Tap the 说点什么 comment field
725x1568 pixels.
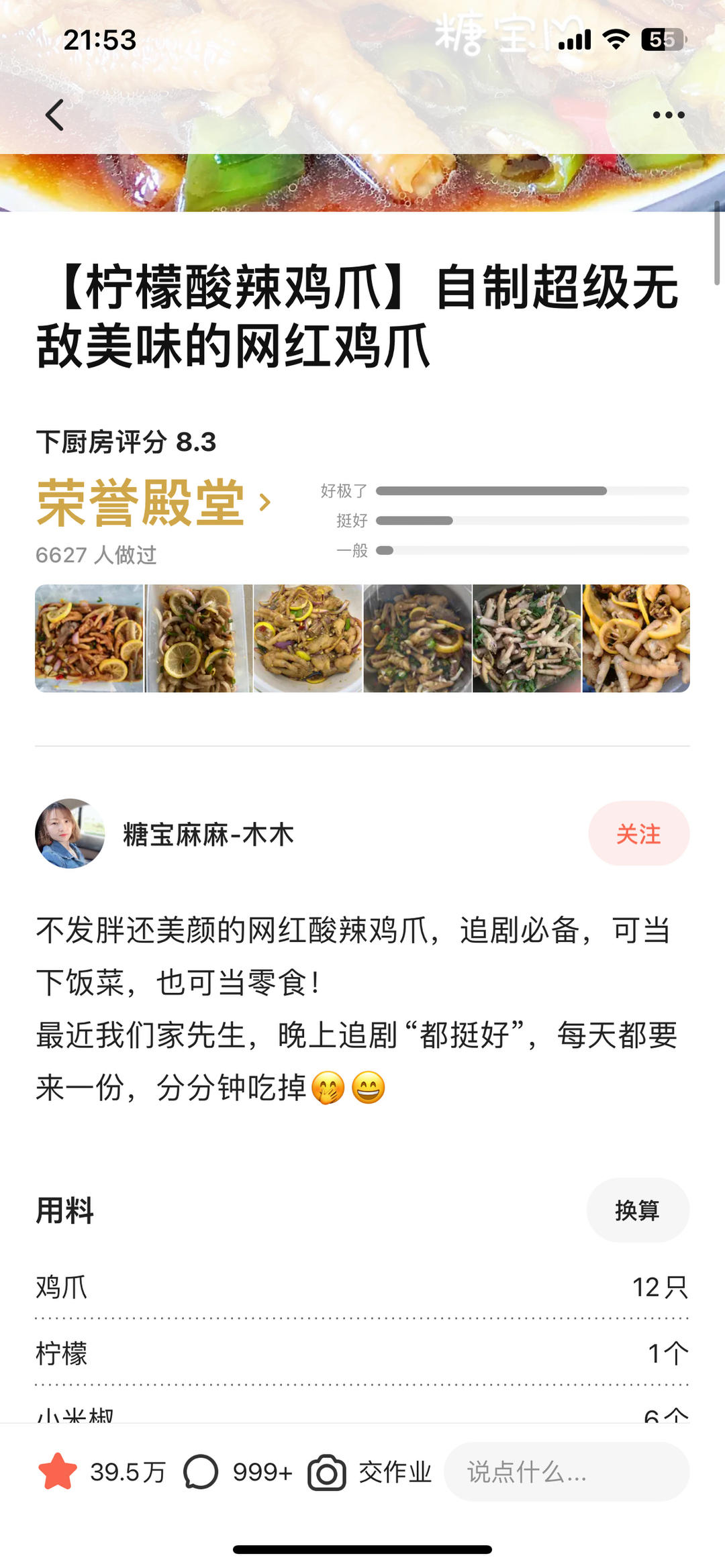click(x=566, y=1472)
